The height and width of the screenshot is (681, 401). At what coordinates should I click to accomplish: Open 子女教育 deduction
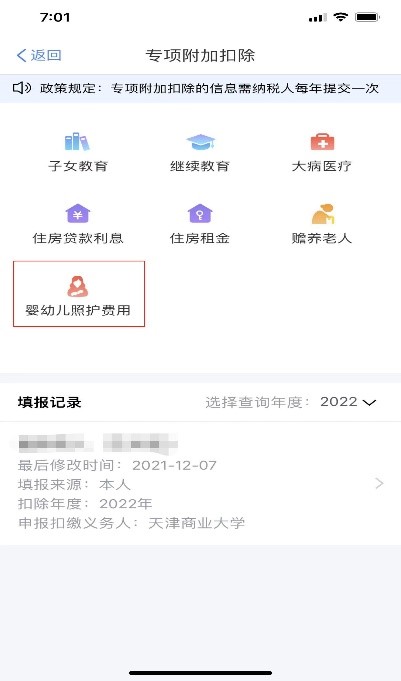(x=78, y=152)
